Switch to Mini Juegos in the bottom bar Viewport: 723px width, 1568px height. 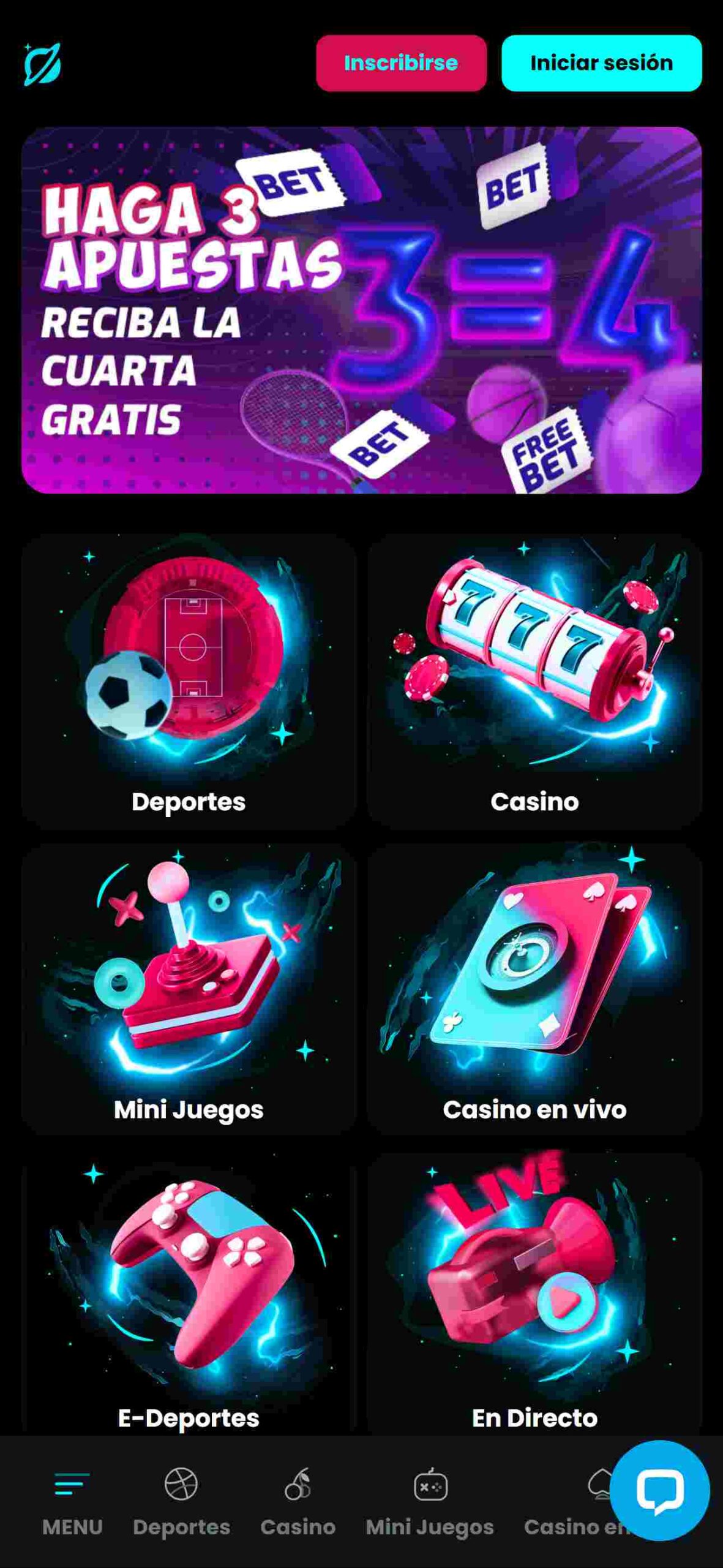(x=430, y=1502)
